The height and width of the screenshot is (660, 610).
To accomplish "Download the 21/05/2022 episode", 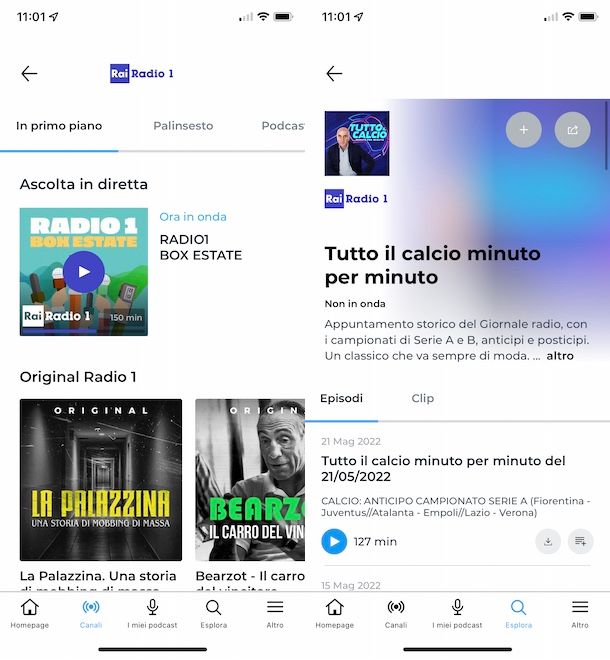I will pyautogui.click(x=547, y=542).
